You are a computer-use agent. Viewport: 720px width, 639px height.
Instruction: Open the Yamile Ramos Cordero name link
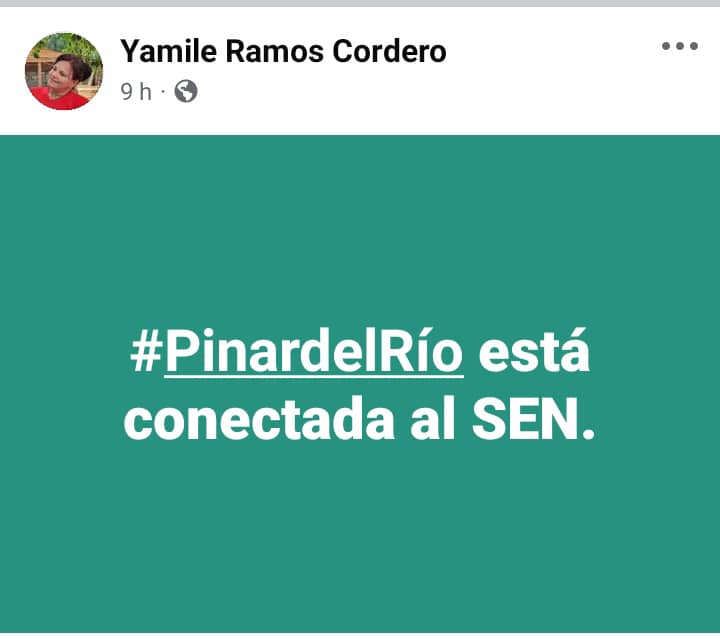[x=283, y=50]
